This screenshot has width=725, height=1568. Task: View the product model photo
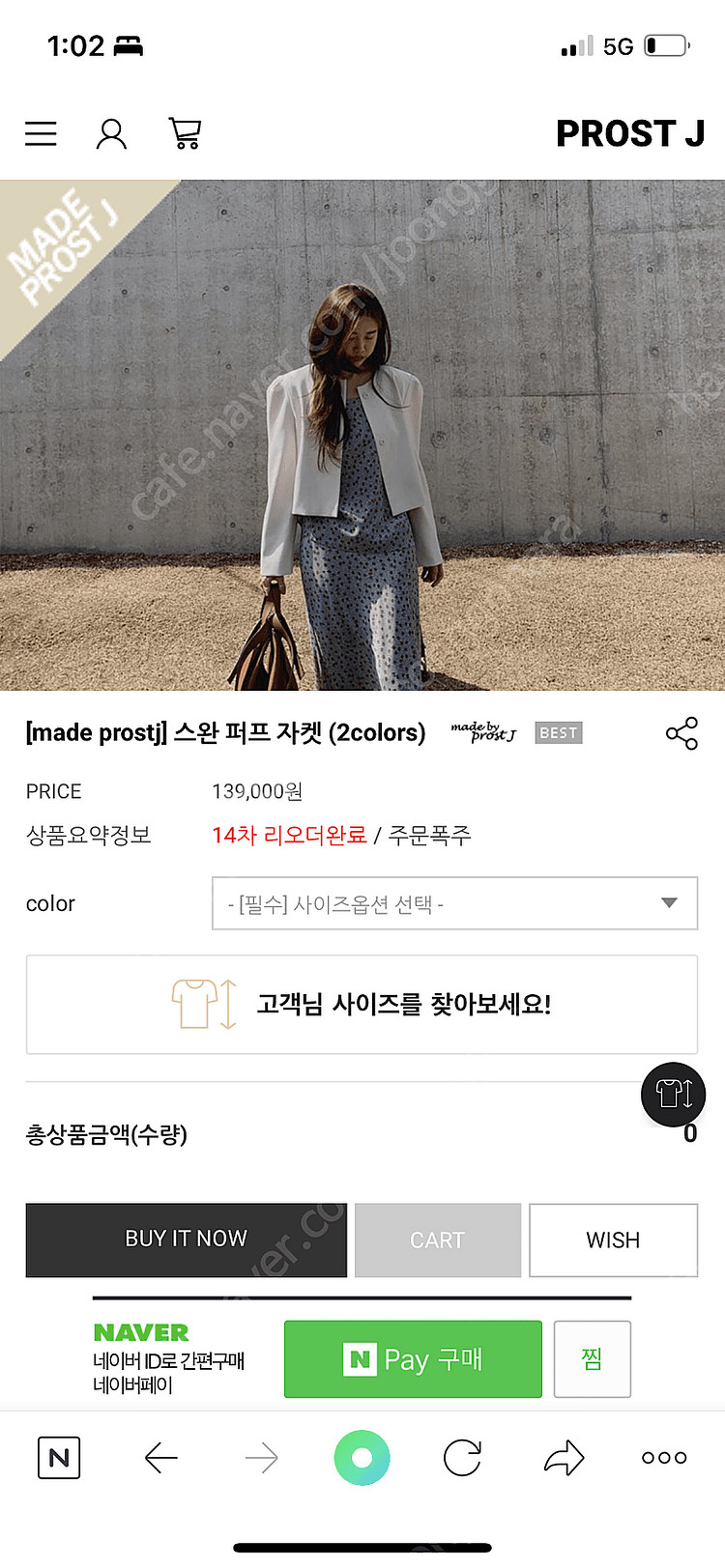point(362,435)
